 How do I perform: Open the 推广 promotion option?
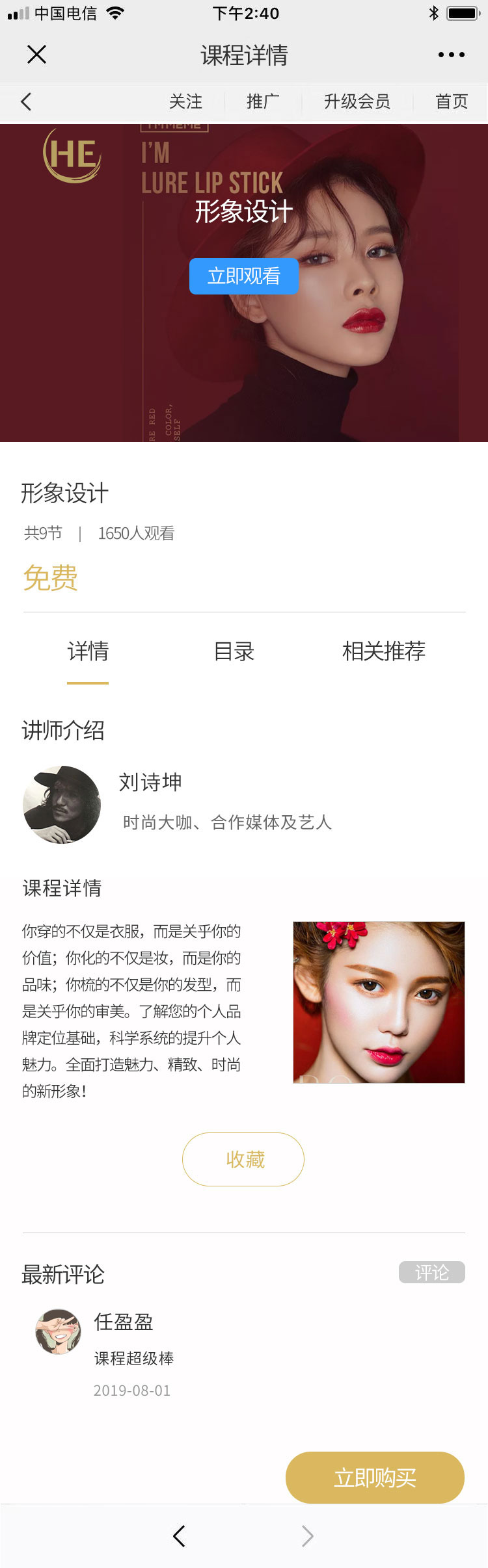click(263, 101)
